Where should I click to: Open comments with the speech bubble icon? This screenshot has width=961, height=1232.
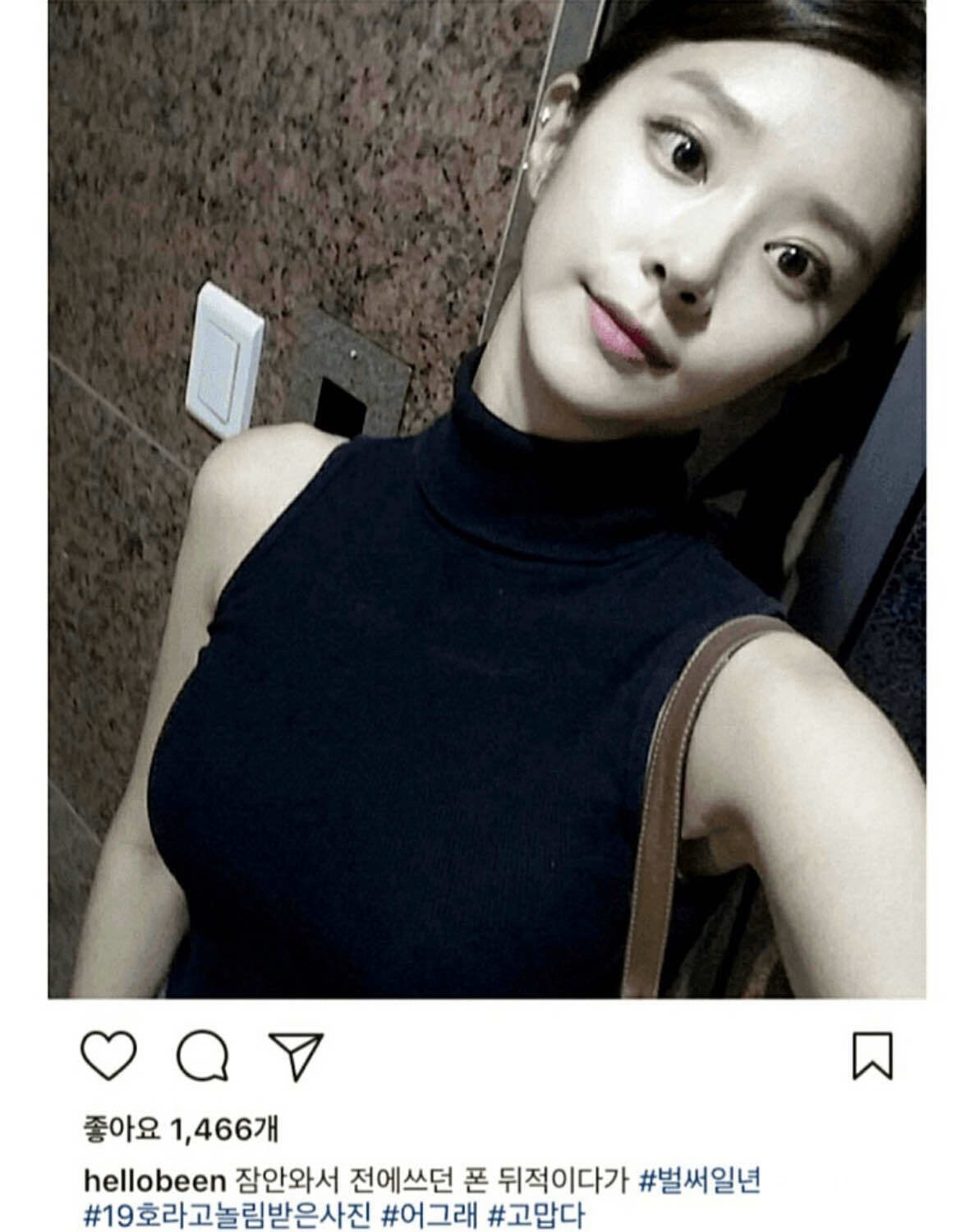[203, 1055]
